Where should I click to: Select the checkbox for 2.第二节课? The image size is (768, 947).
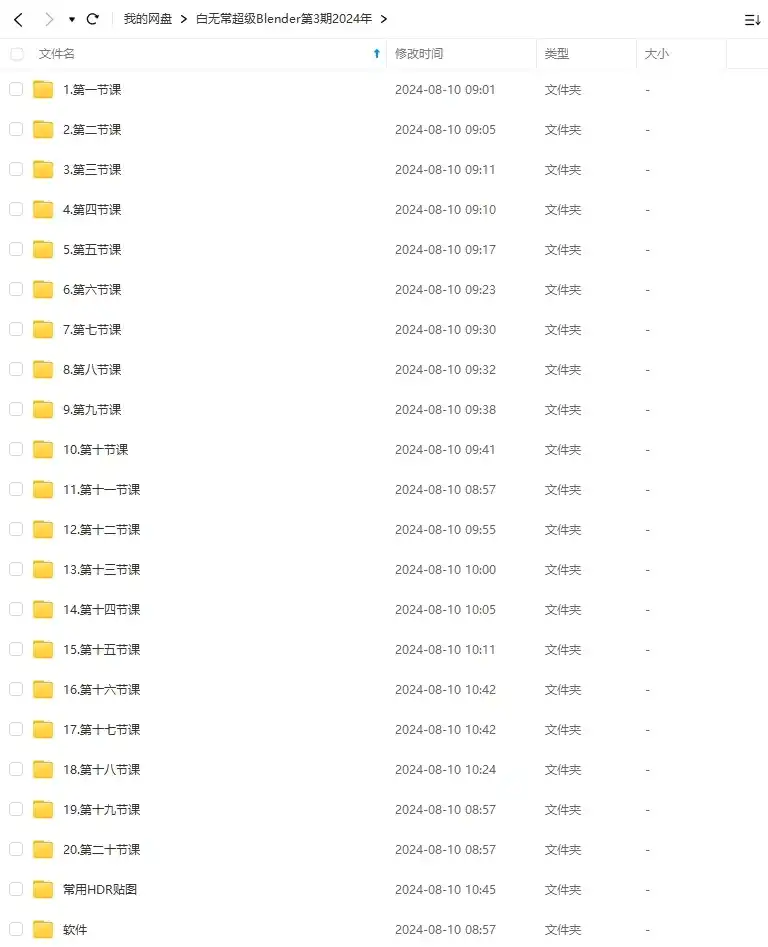[x=16, y=129]
